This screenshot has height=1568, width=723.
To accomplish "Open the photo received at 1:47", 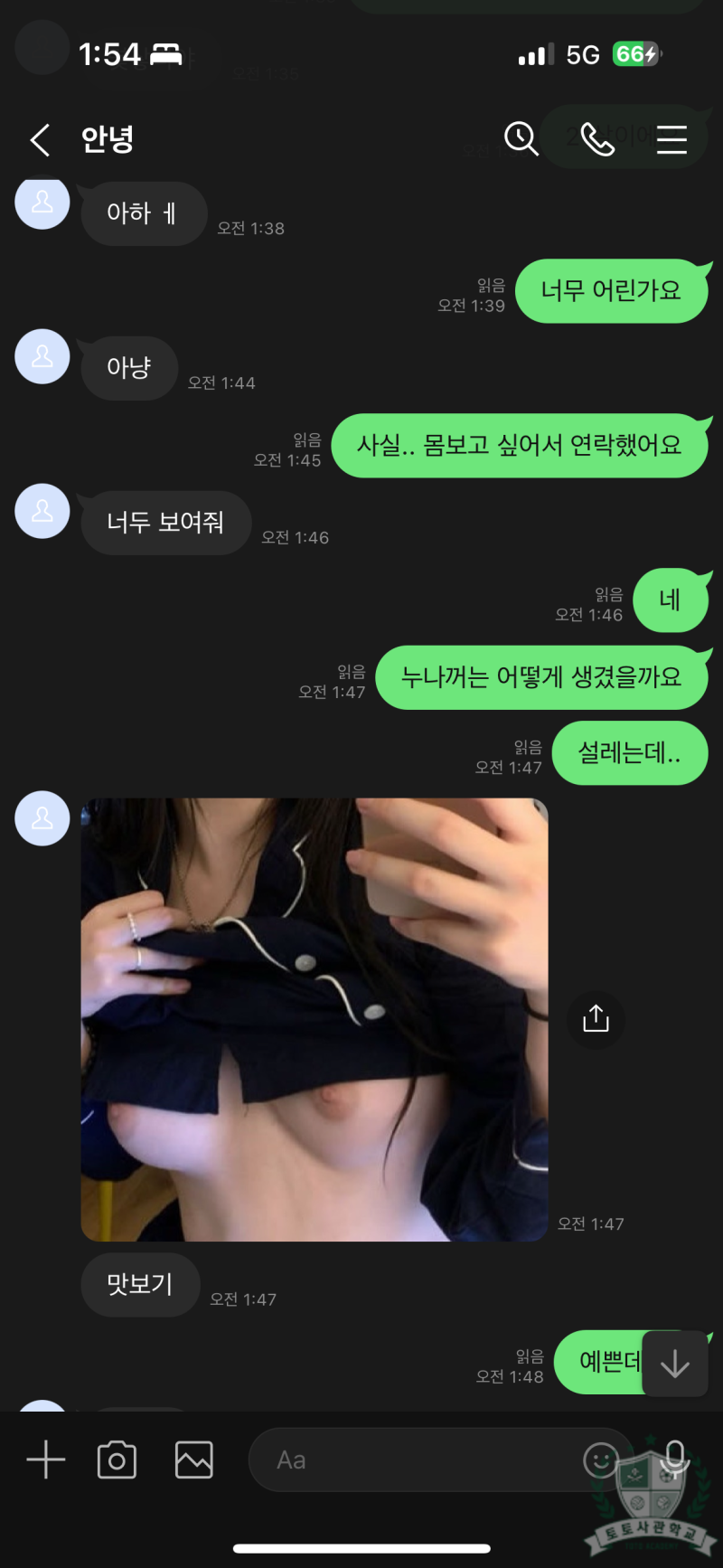I will point(315,1019).
